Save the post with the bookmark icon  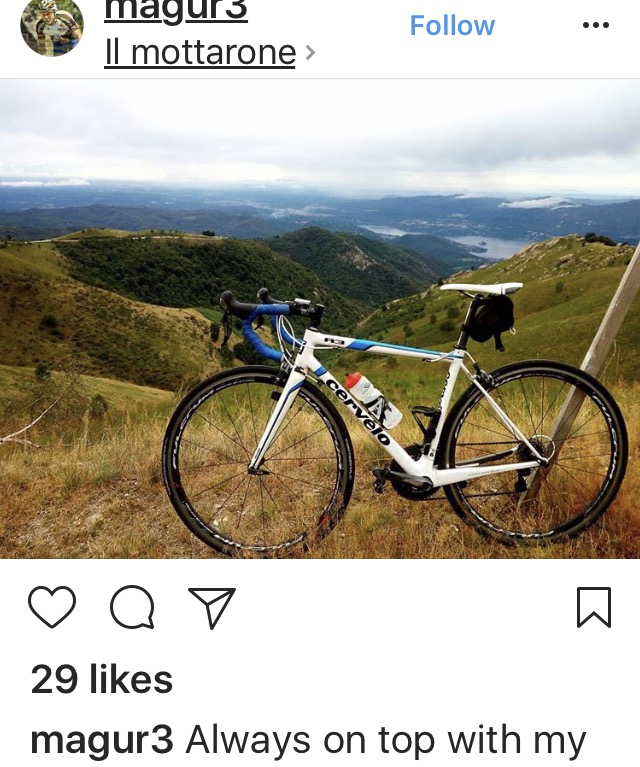click(593, 607)
